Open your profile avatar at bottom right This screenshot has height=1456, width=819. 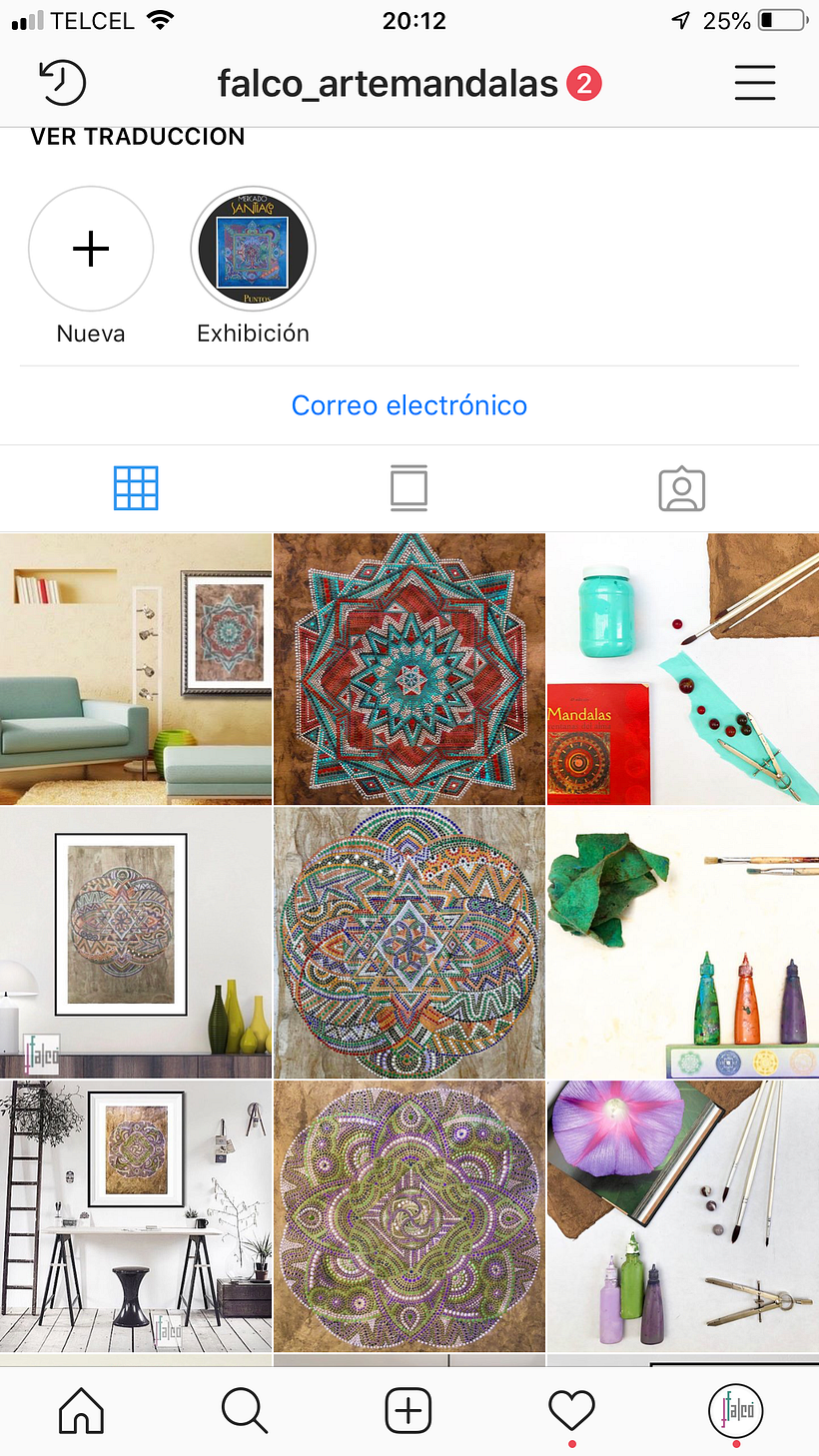point(735,1410)
